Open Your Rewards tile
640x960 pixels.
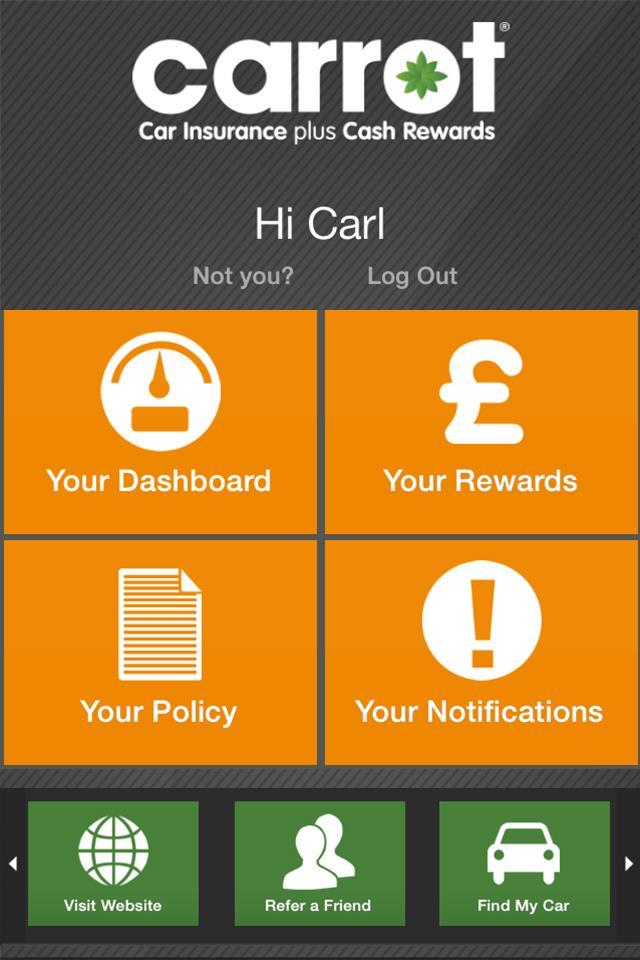(481, 422)
